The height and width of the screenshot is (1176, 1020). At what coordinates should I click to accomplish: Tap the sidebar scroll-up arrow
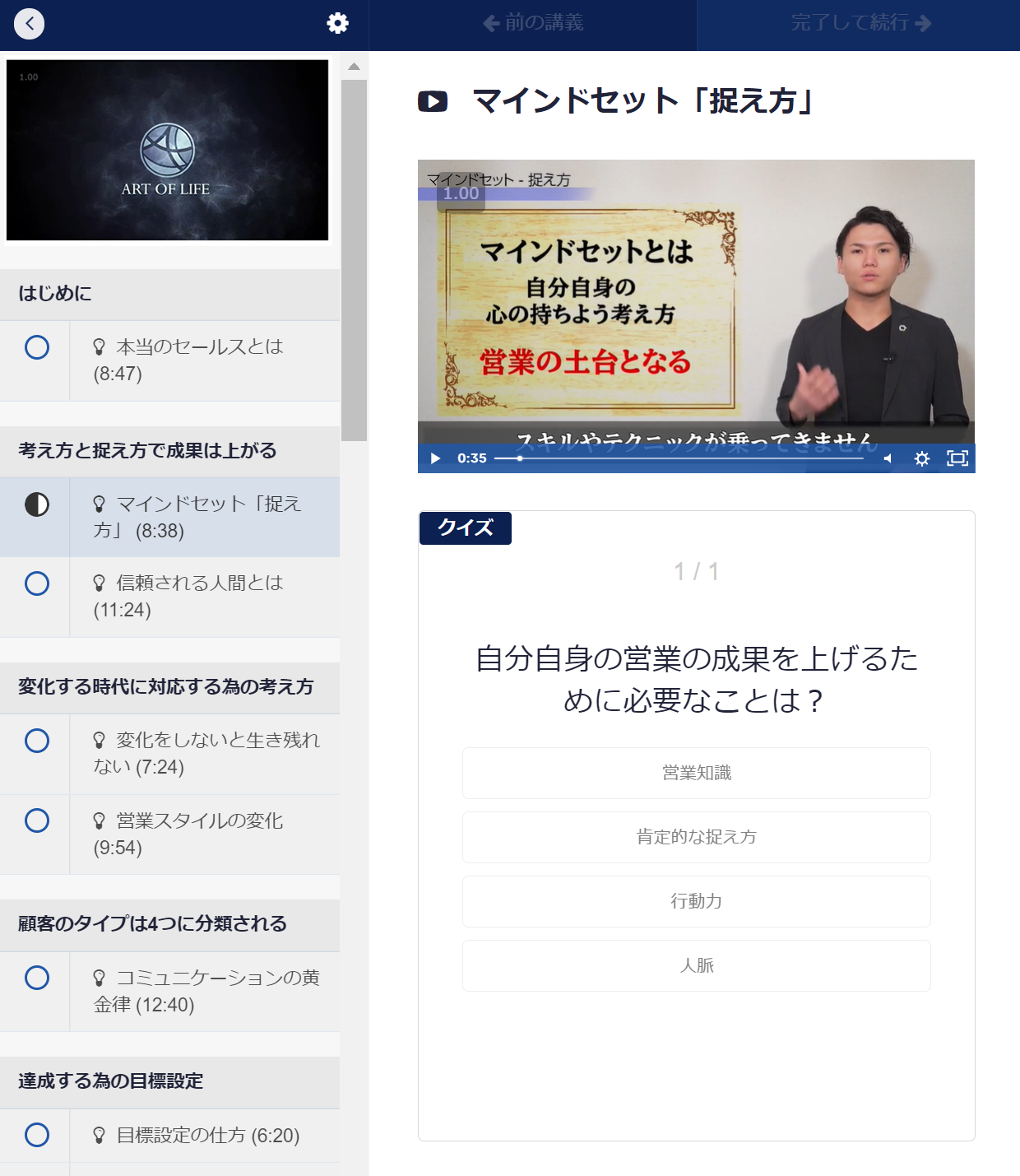click(x=354, y=67)
